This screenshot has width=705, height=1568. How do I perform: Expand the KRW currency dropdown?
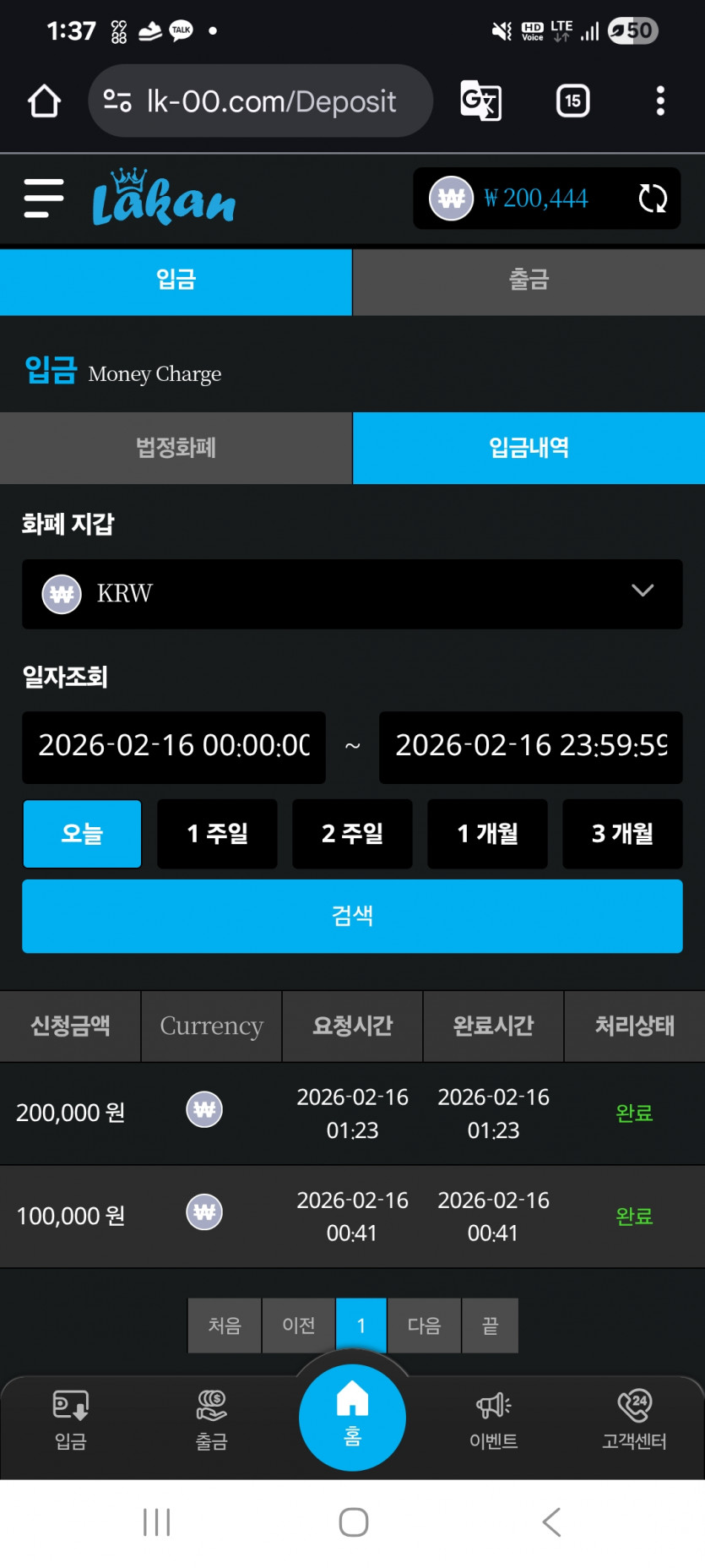pos(352,594)
